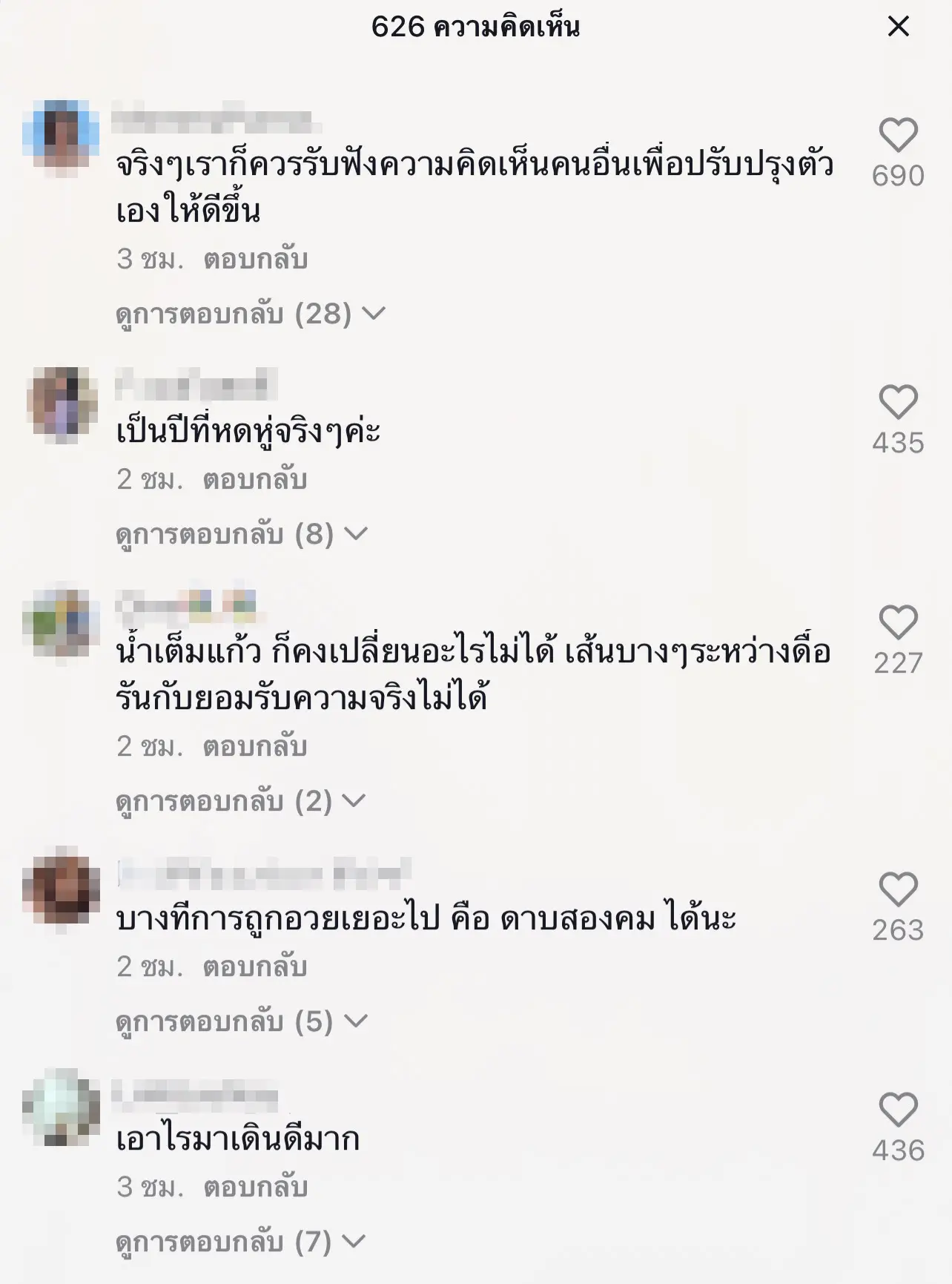Reply to the 'น้ำเต็มแก้ว' comment

[x=255, y=746]
